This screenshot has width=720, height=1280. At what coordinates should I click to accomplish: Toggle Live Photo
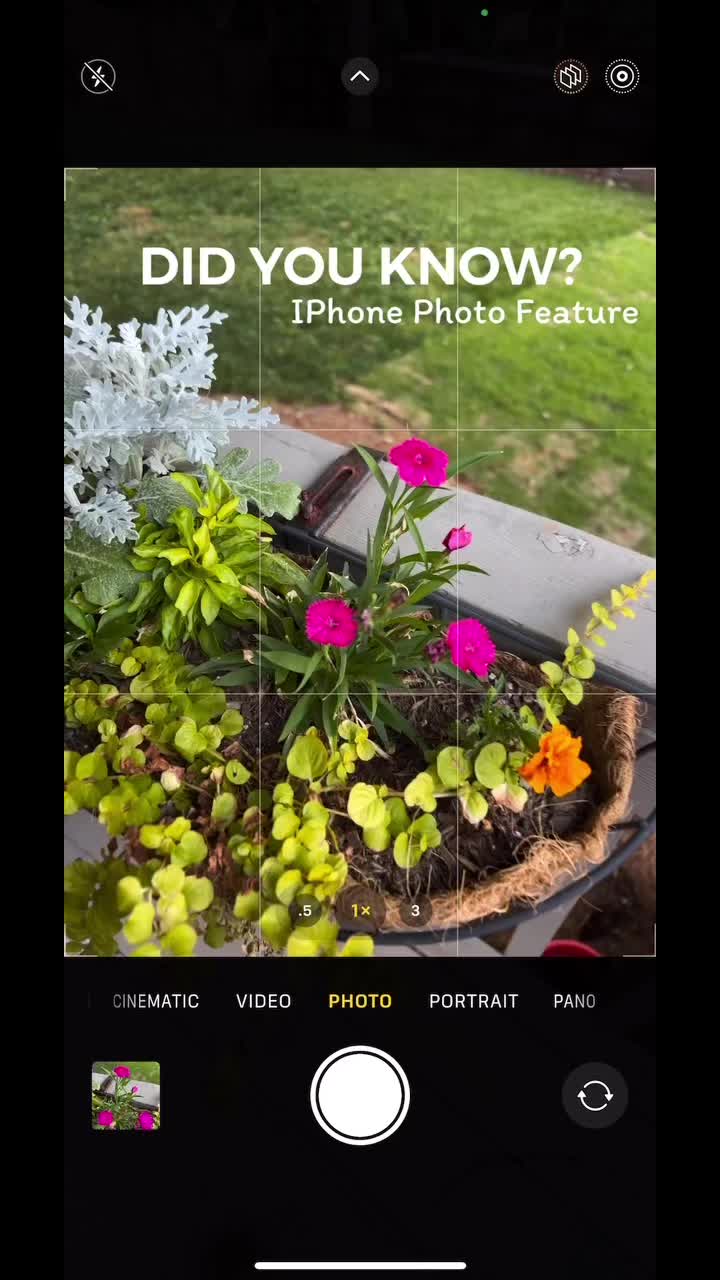622,77
